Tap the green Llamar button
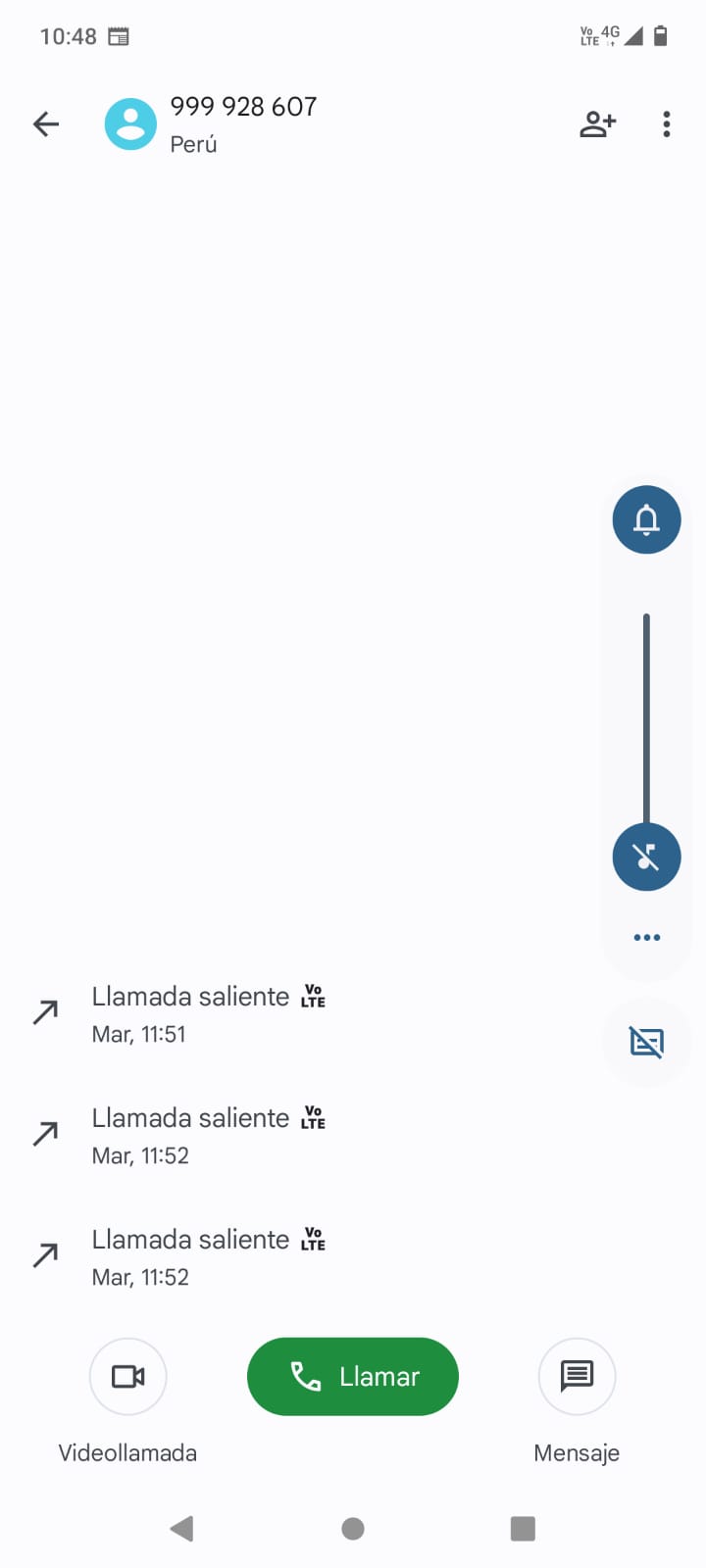Screen dimensions: 706x1568 click(353, 1377)
